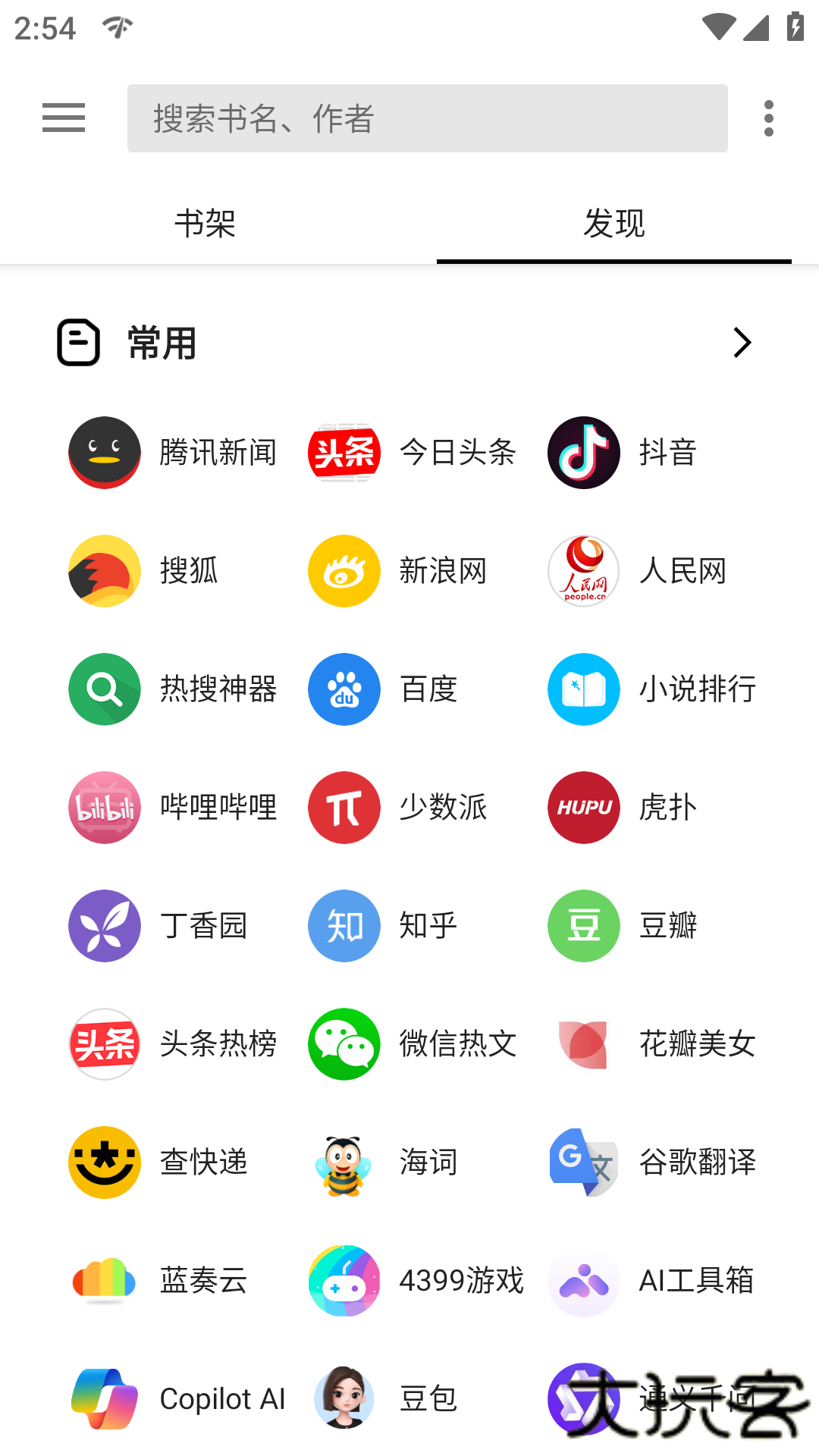Open the 小说排行 link
The height and width of the screenshot is (1456, 819).
pos(583,689)
